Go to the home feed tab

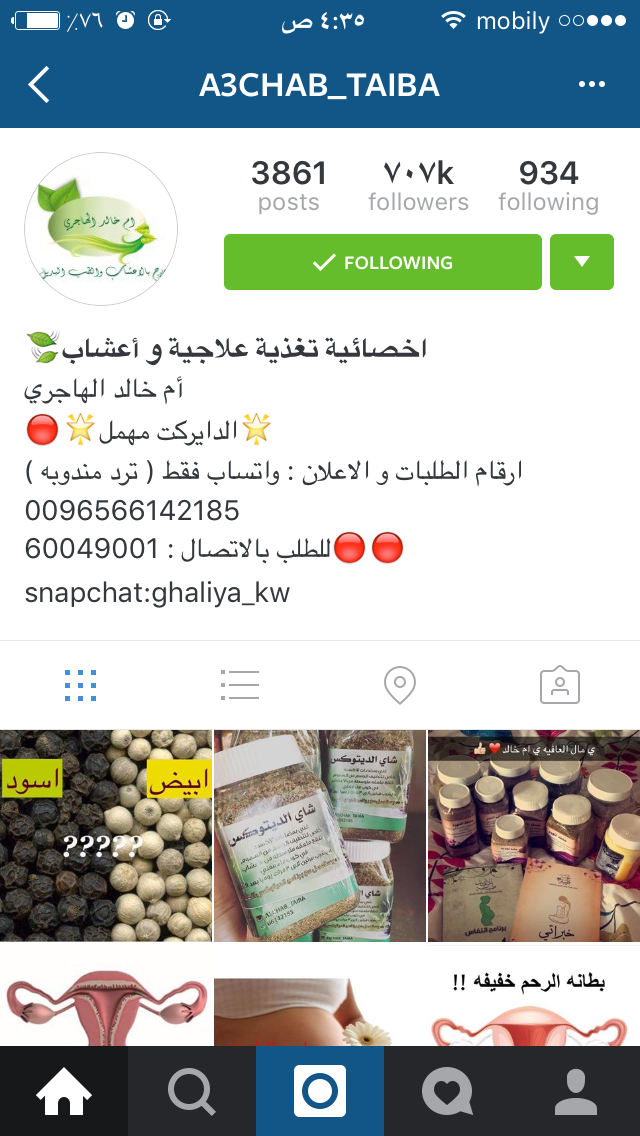pyautogui.click(x=64, y=1091)
